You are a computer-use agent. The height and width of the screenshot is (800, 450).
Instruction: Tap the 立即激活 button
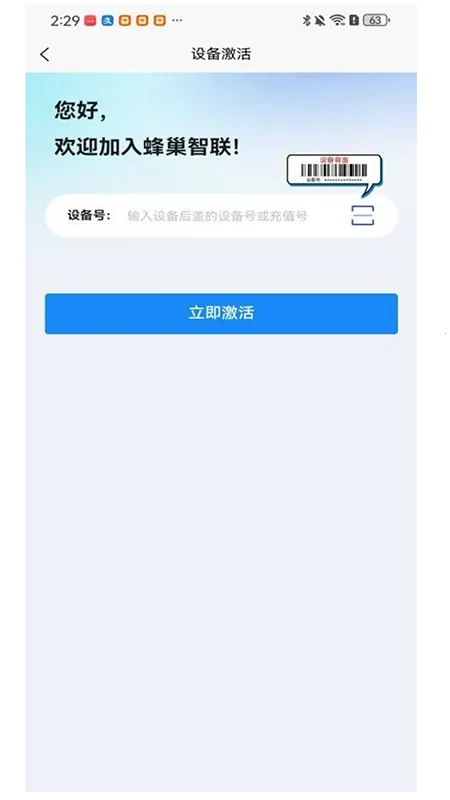click(x=221, y=313)
